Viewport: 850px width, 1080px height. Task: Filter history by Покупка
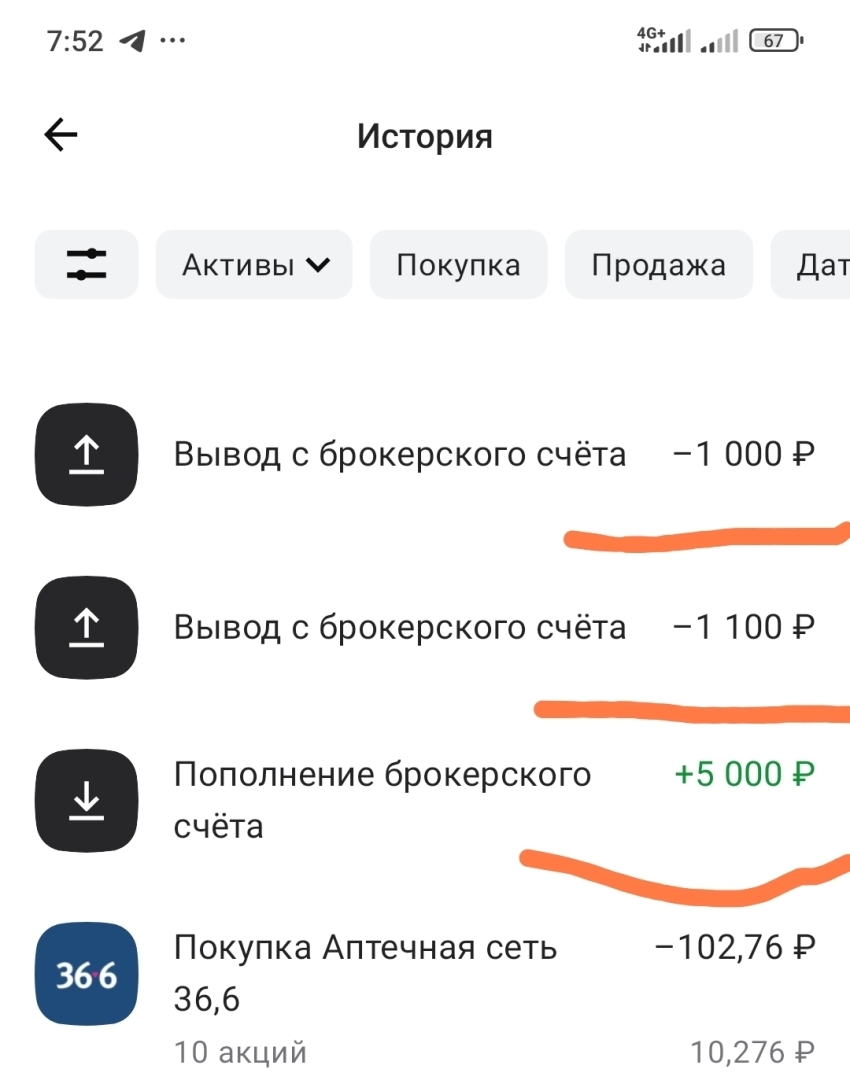[458, 265]
